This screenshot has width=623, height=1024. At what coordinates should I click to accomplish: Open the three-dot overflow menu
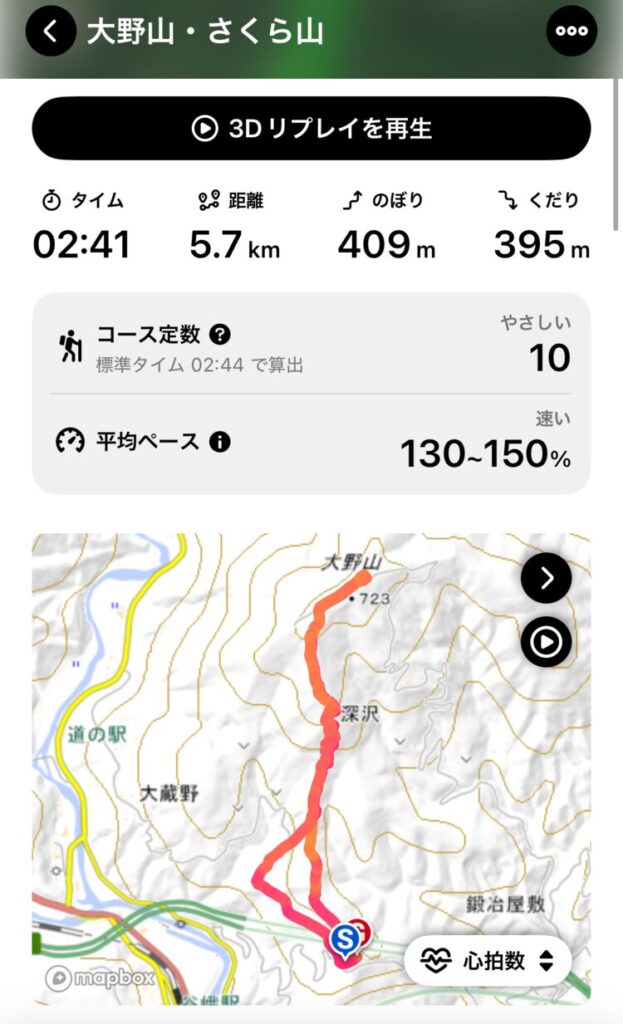pos(571,31)
